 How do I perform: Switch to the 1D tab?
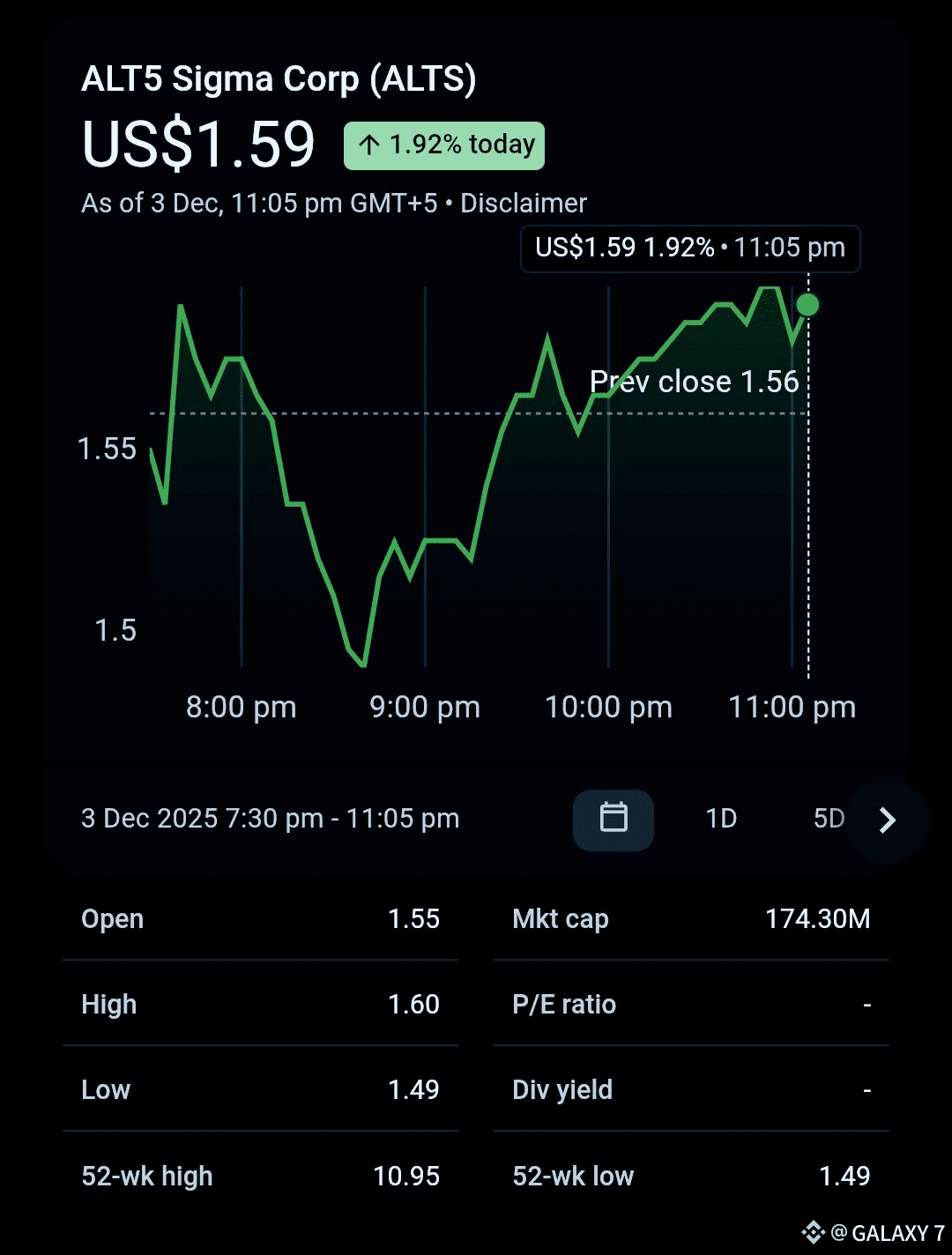pyautogui.click(x=720, y=820)
